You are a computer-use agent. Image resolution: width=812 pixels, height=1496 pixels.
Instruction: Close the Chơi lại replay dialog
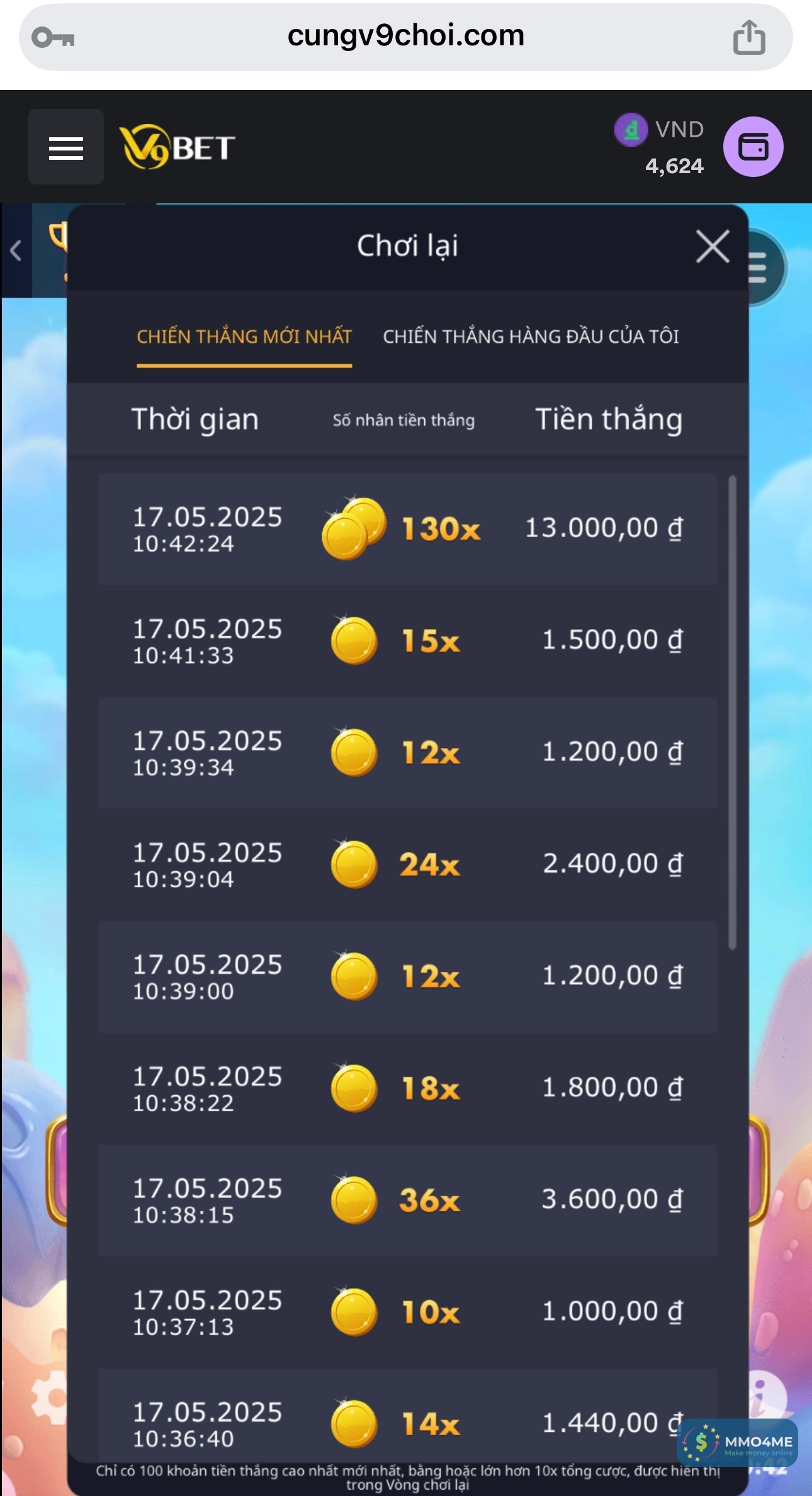(713, 246)
